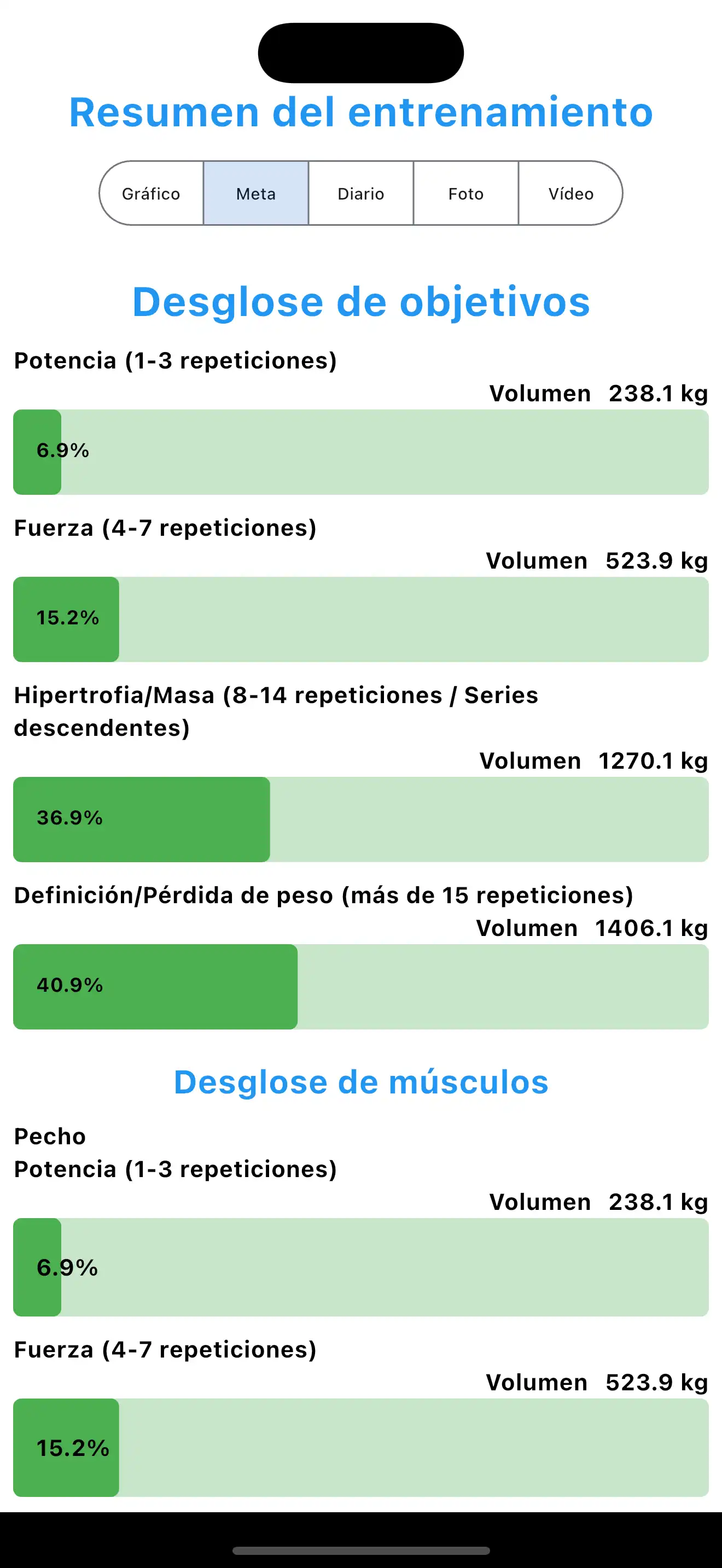The height and width of the screenshot is (1568, 722).
Task: Tap the 15.2% Fuerza progress bar
Action: coord(361,619)
